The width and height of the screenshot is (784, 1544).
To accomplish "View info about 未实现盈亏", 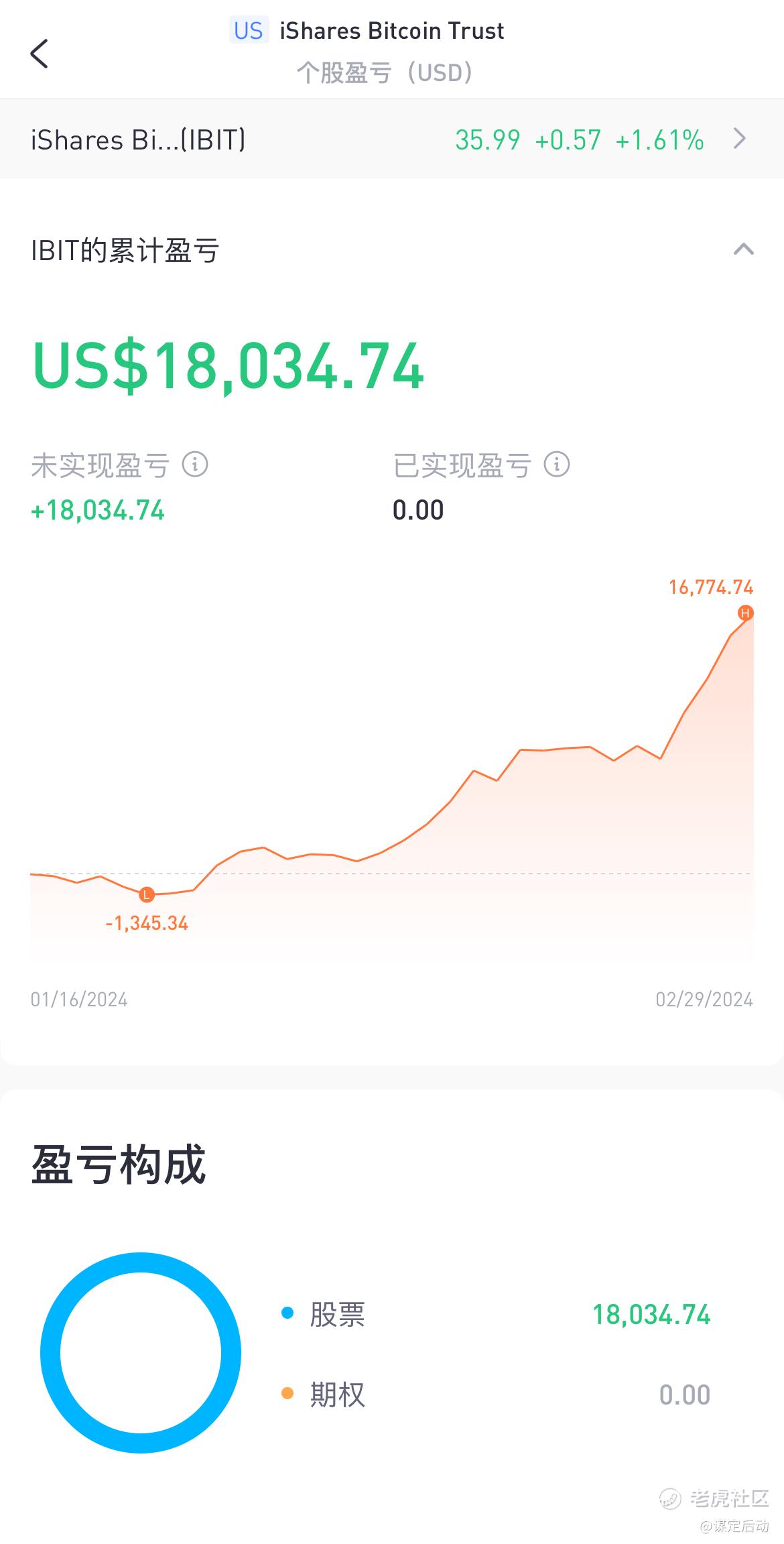I will (x=195, y=465).
